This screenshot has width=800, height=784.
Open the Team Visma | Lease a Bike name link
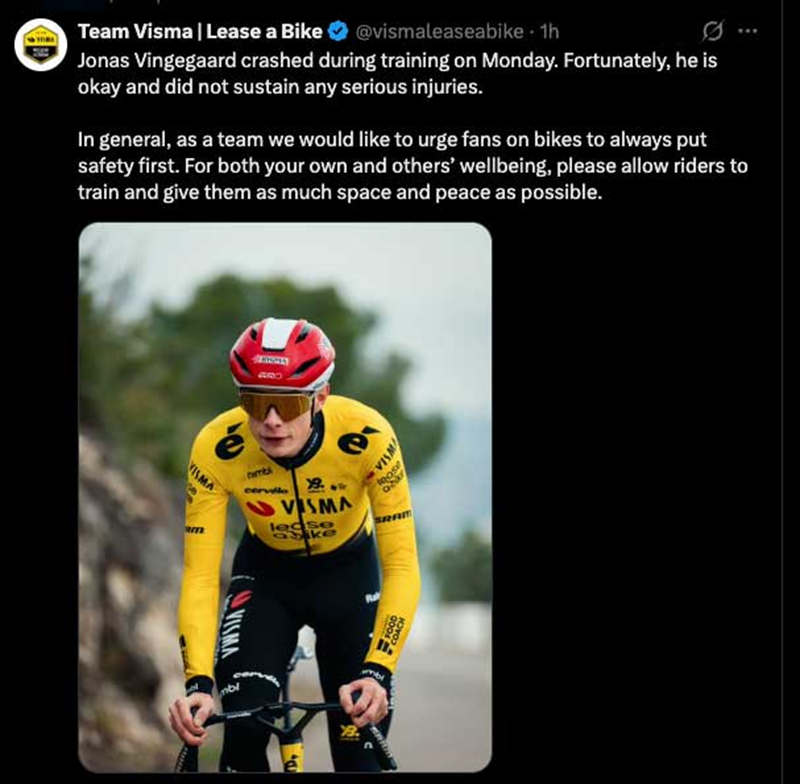pos(200,31)
